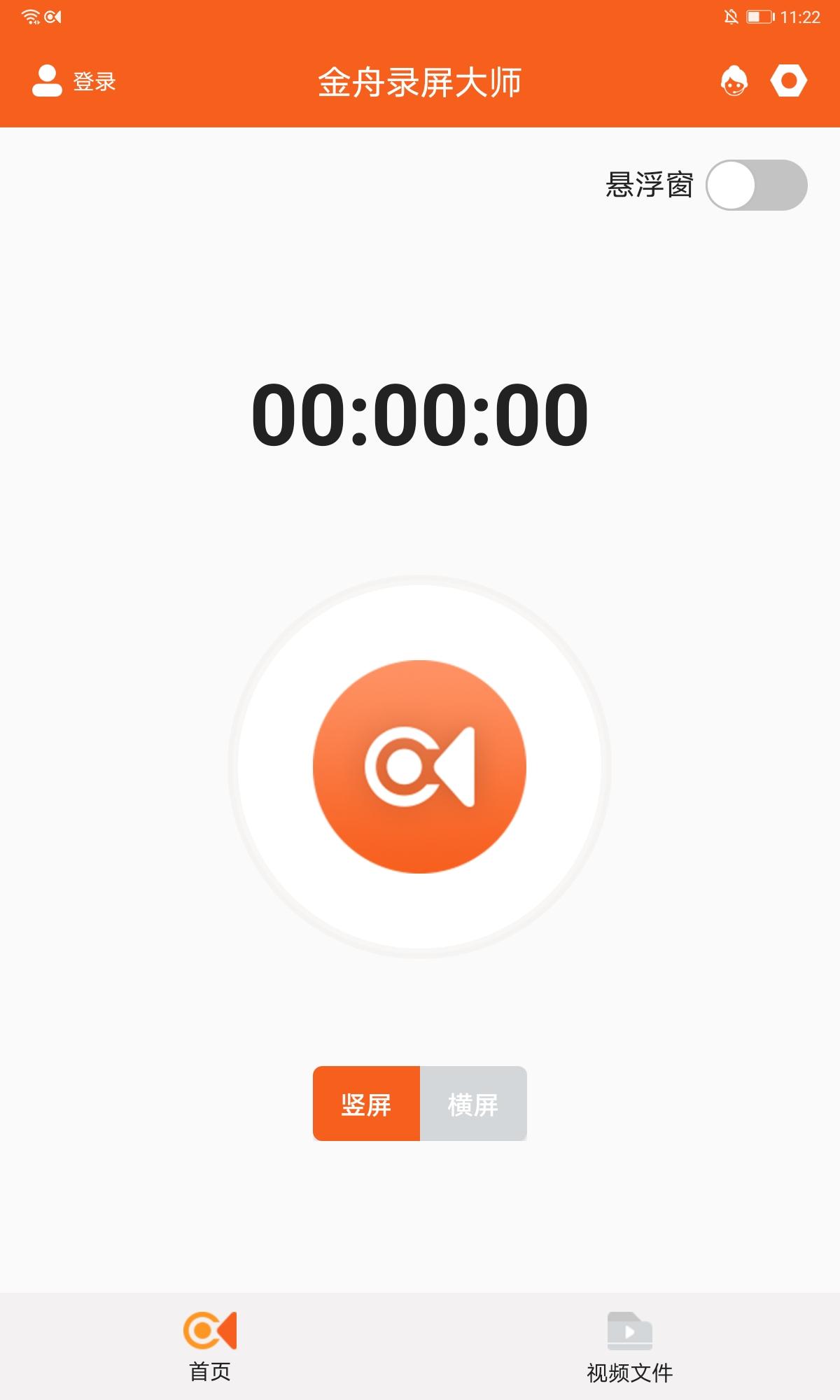Screen dimensions: 840x1400
Task: Start screen recording with the orange button
Action: [x=419, y=766]
